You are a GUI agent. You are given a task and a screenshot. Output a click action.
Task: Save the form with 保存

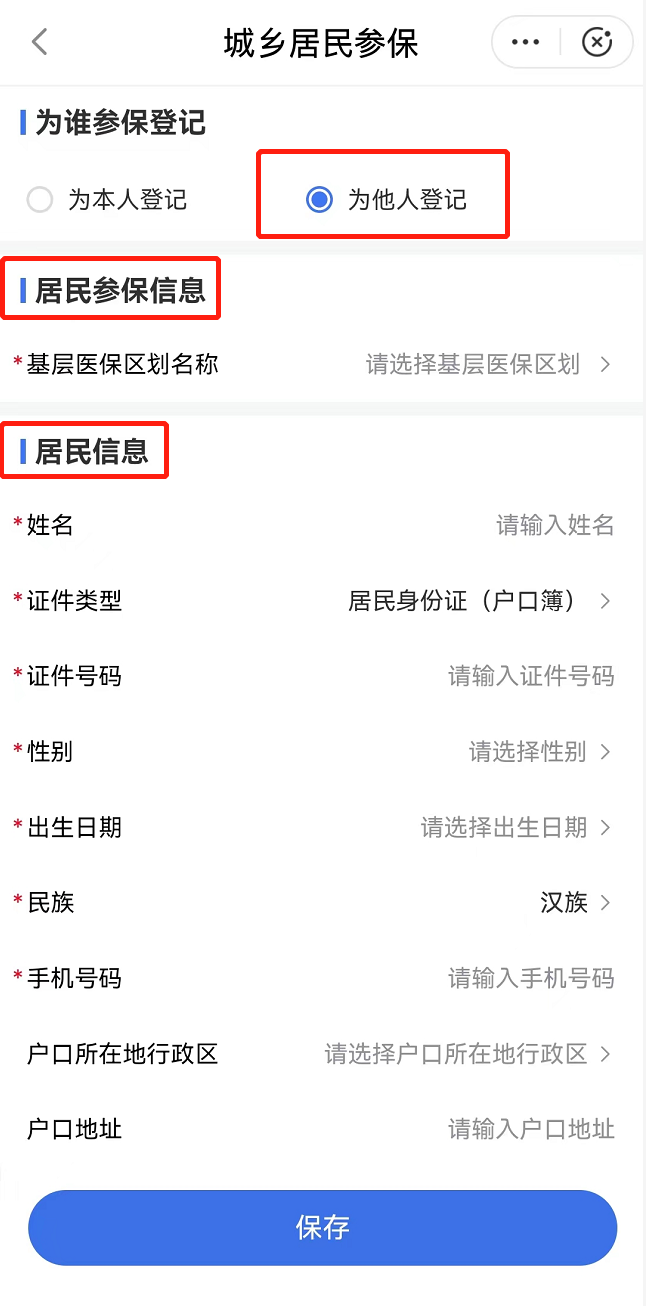(322, 1228)
